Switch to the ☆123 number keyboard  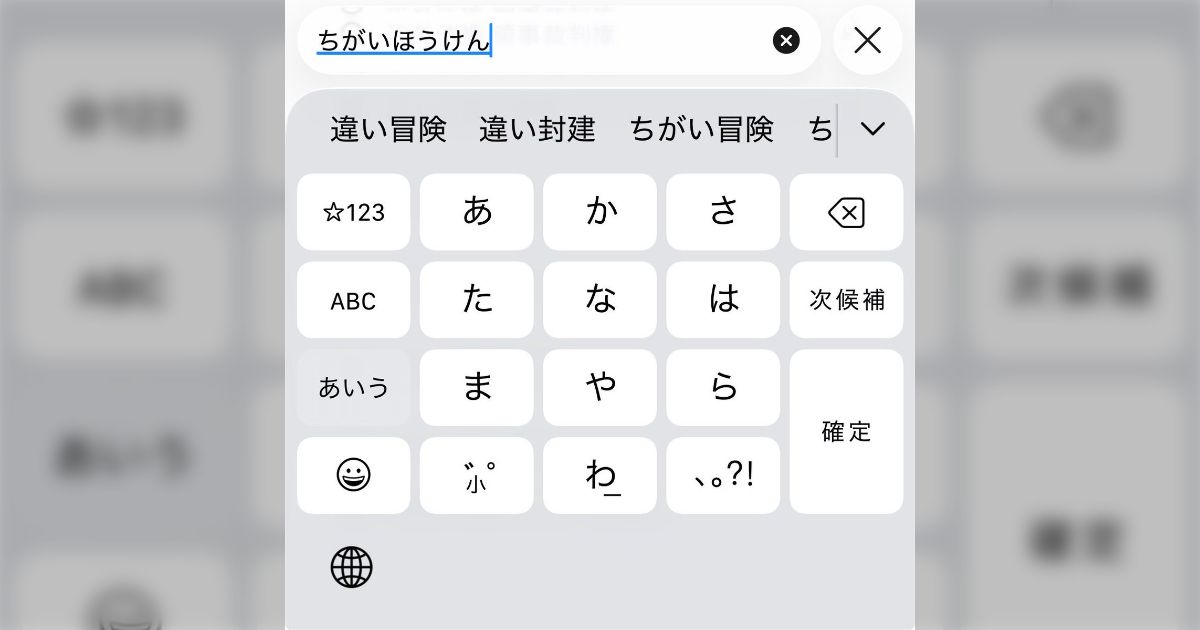(x=353, y=212)
